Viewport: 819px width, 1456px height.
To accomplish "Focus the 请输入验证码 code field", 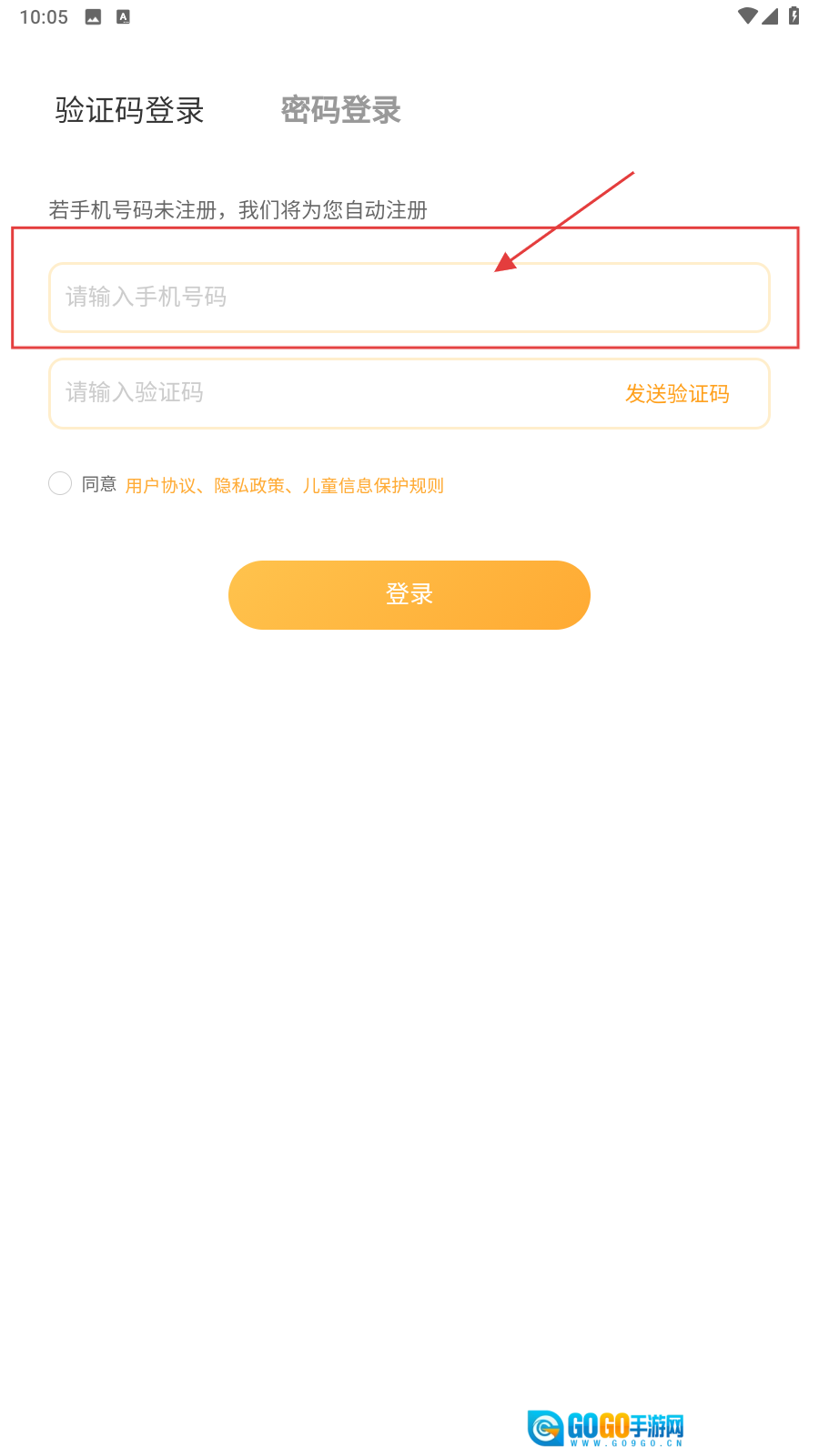I will click(x=328, y=393).
